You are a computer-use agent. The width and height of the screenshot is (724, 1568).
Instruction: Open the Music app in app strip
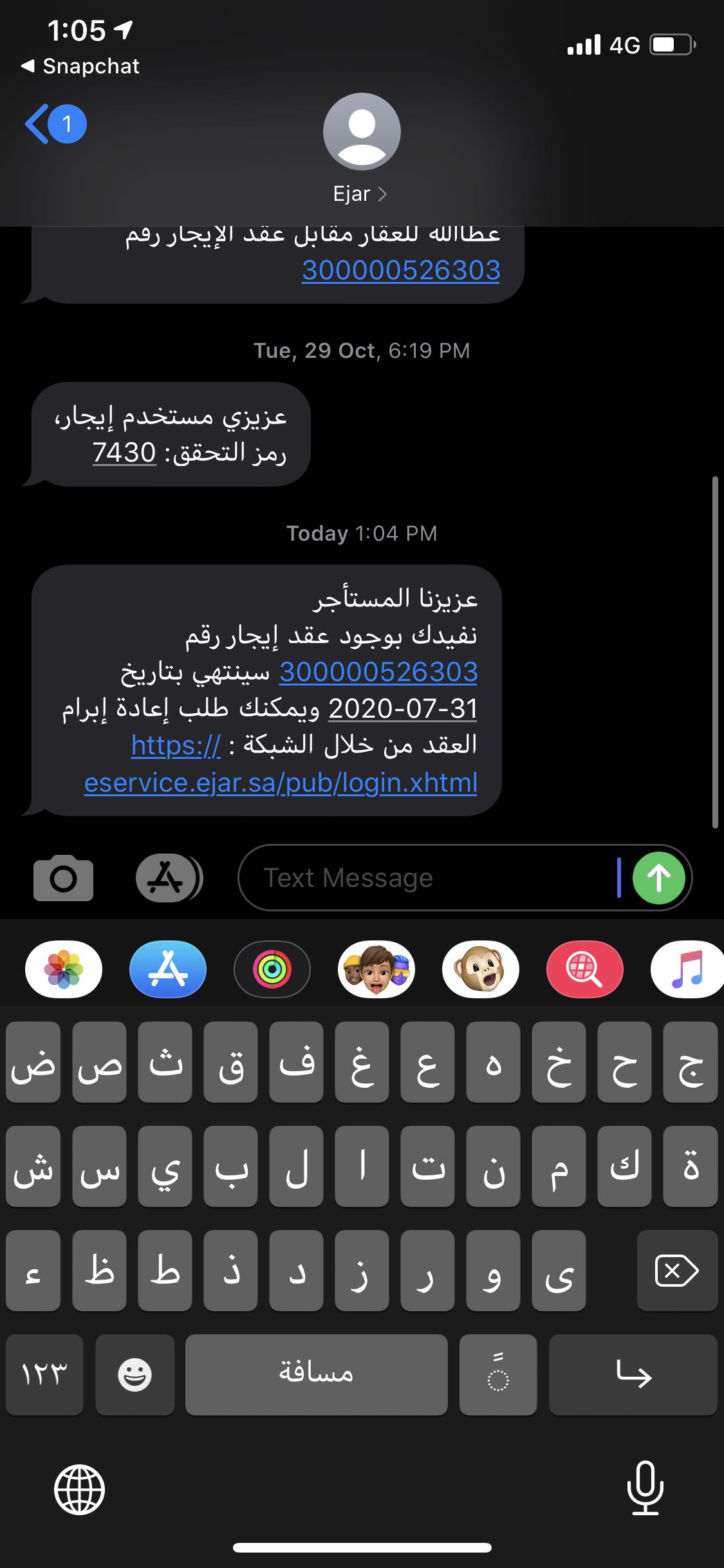click(687, 969)
